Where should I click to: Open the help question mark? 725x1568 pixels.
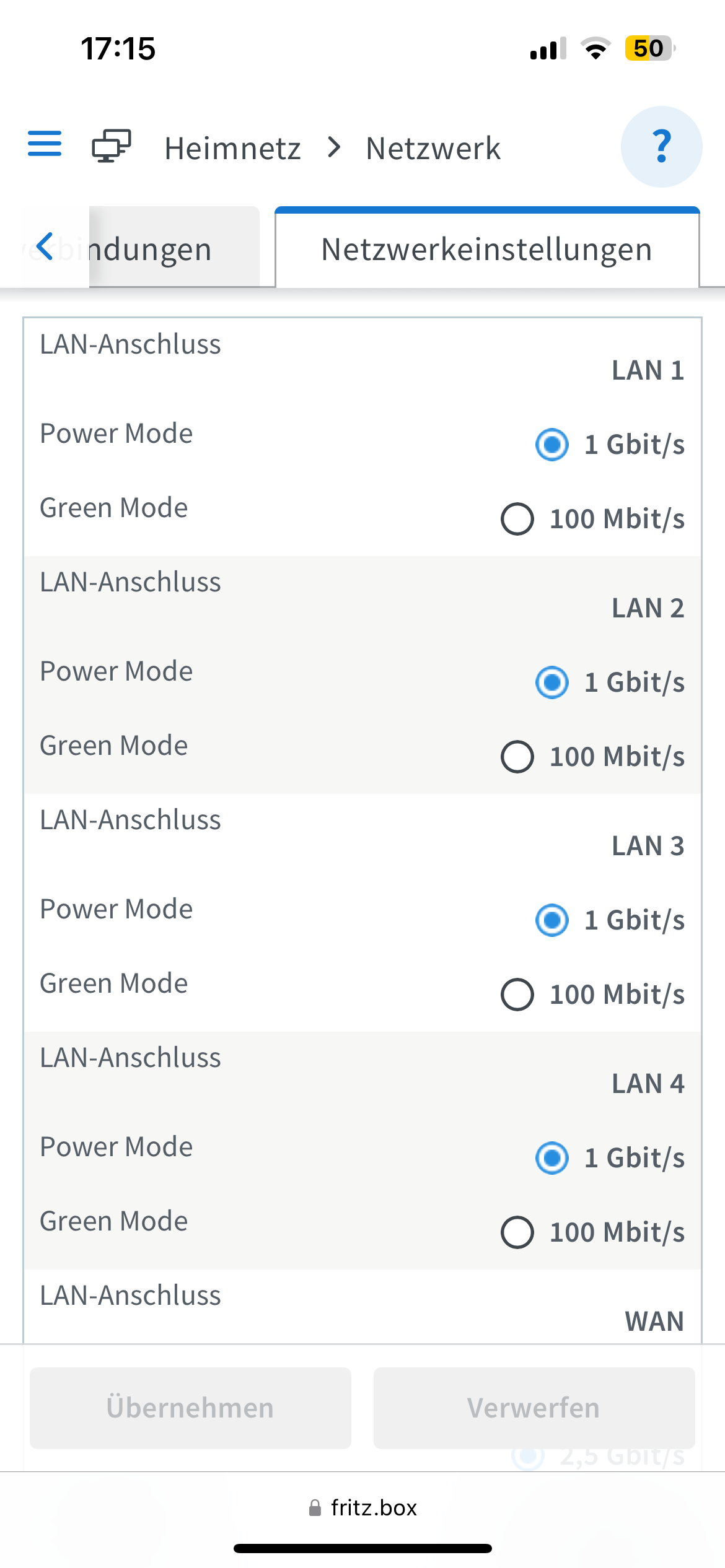[661, 147]
